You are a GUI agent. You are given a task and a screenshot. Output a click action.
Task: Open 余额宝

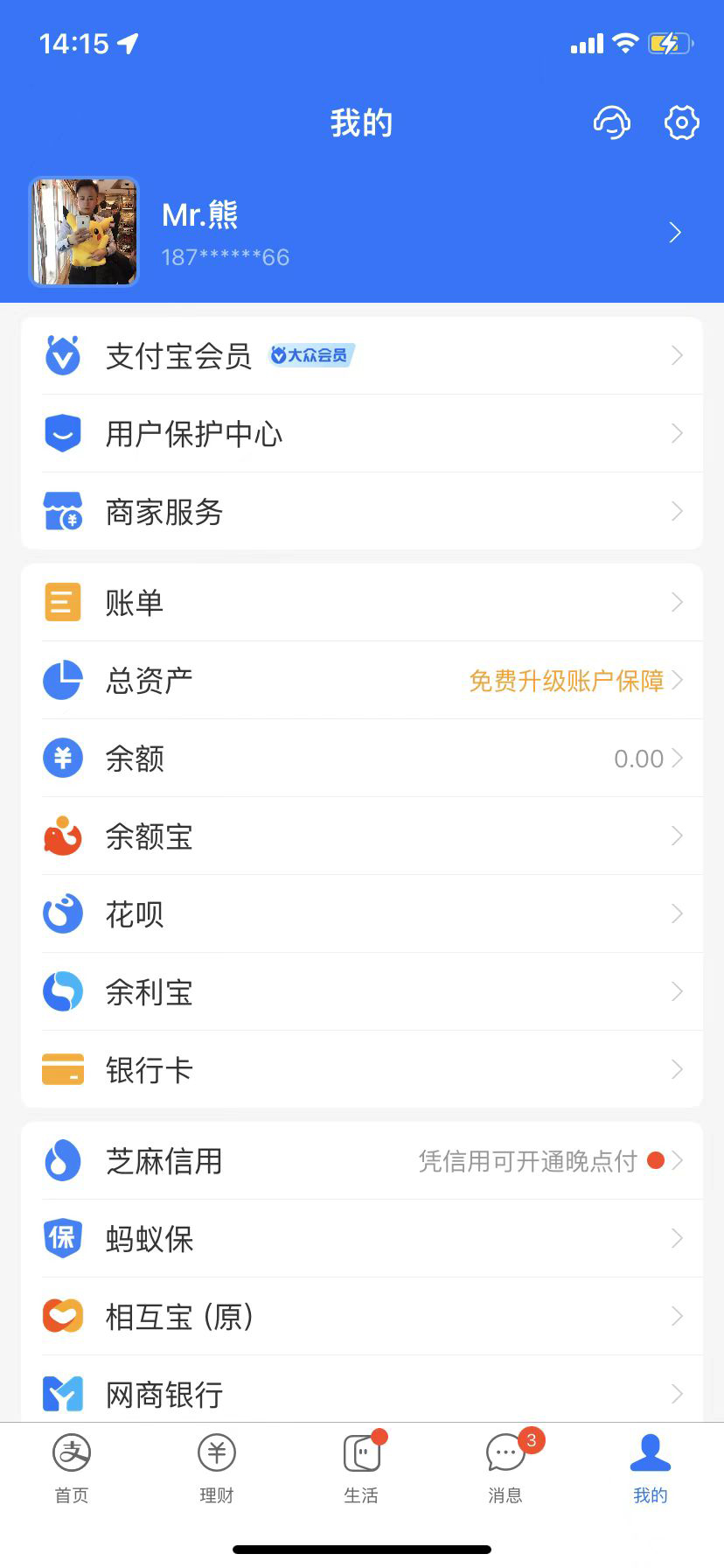(x=361, y=836)
